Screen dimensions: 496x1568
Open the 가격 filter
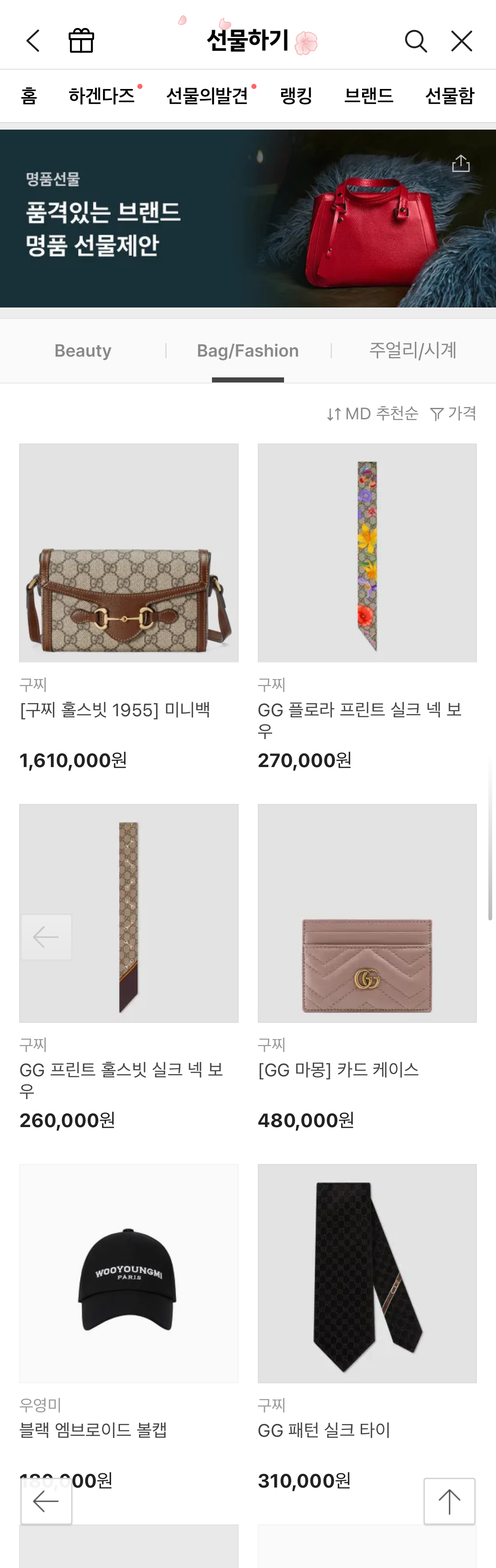click(x=453, y=414)
